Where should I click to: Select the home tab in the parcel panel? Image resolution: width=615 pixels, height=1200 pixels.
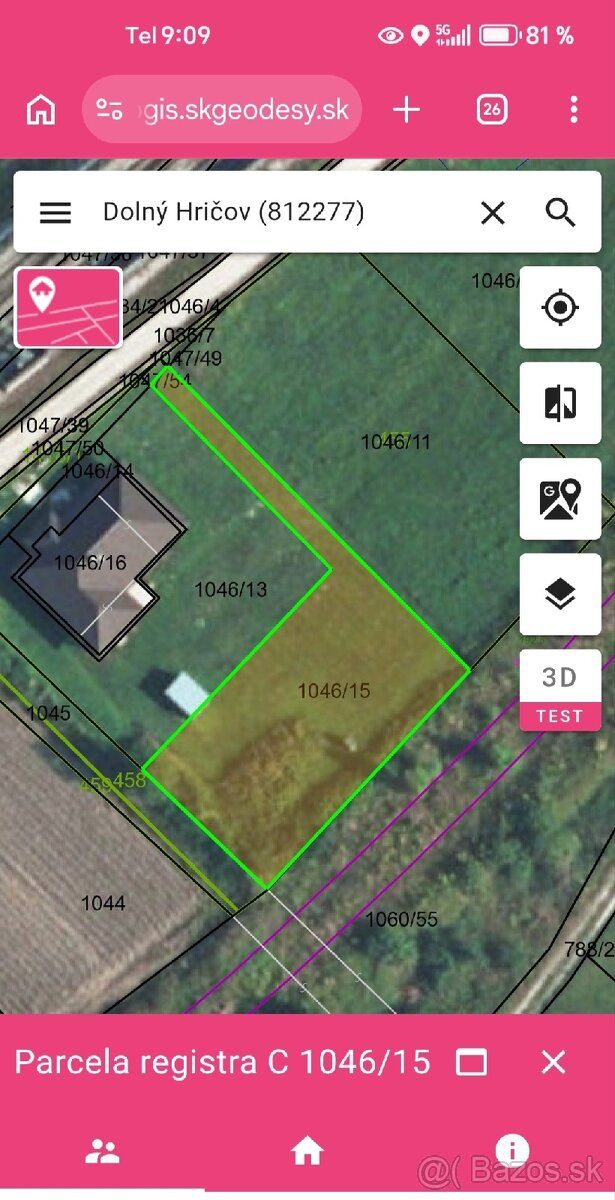pyautogui.click(x=307, y=1152)
